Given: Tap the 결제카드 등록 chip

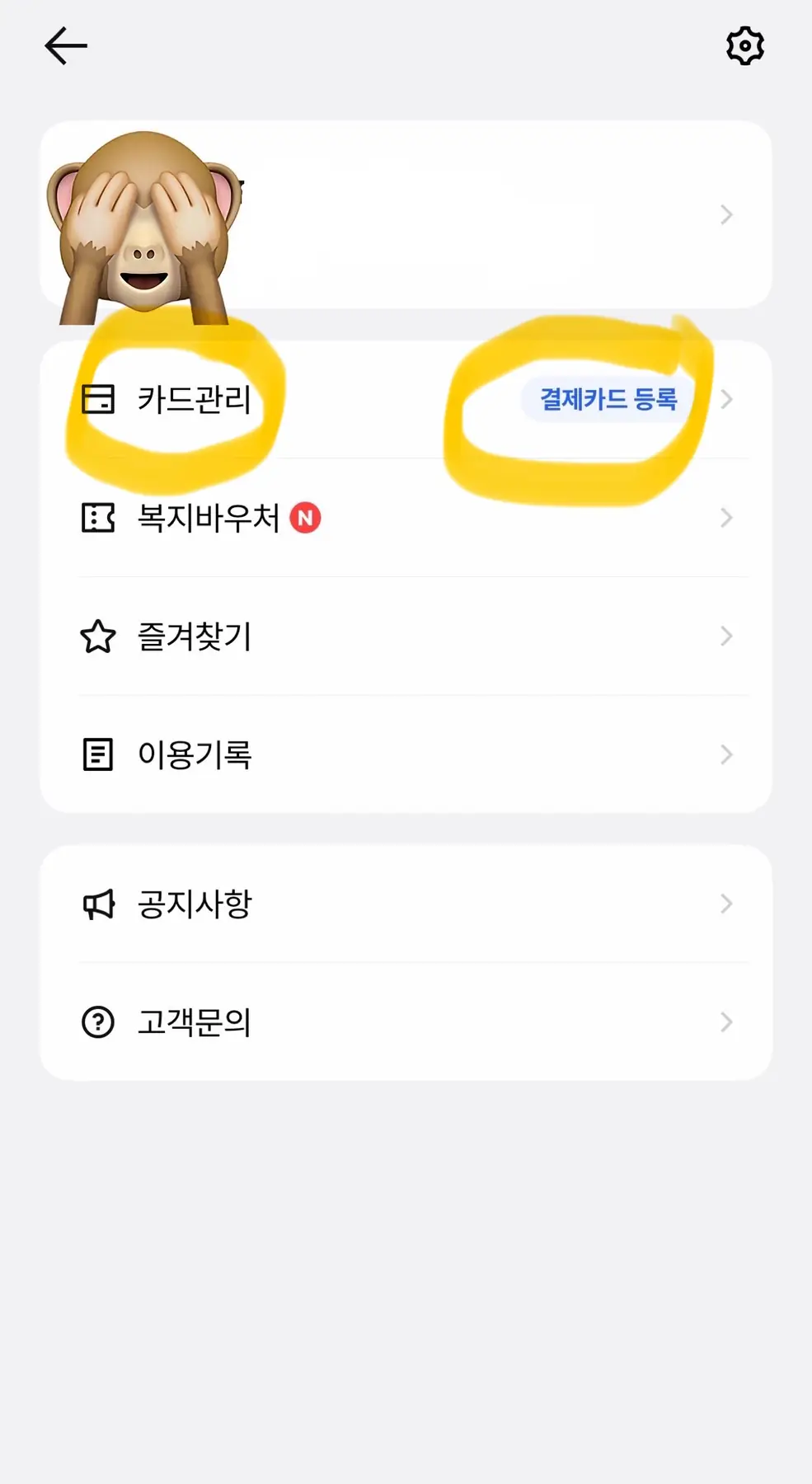Looking at the screenshot, I should click(608, 400).
